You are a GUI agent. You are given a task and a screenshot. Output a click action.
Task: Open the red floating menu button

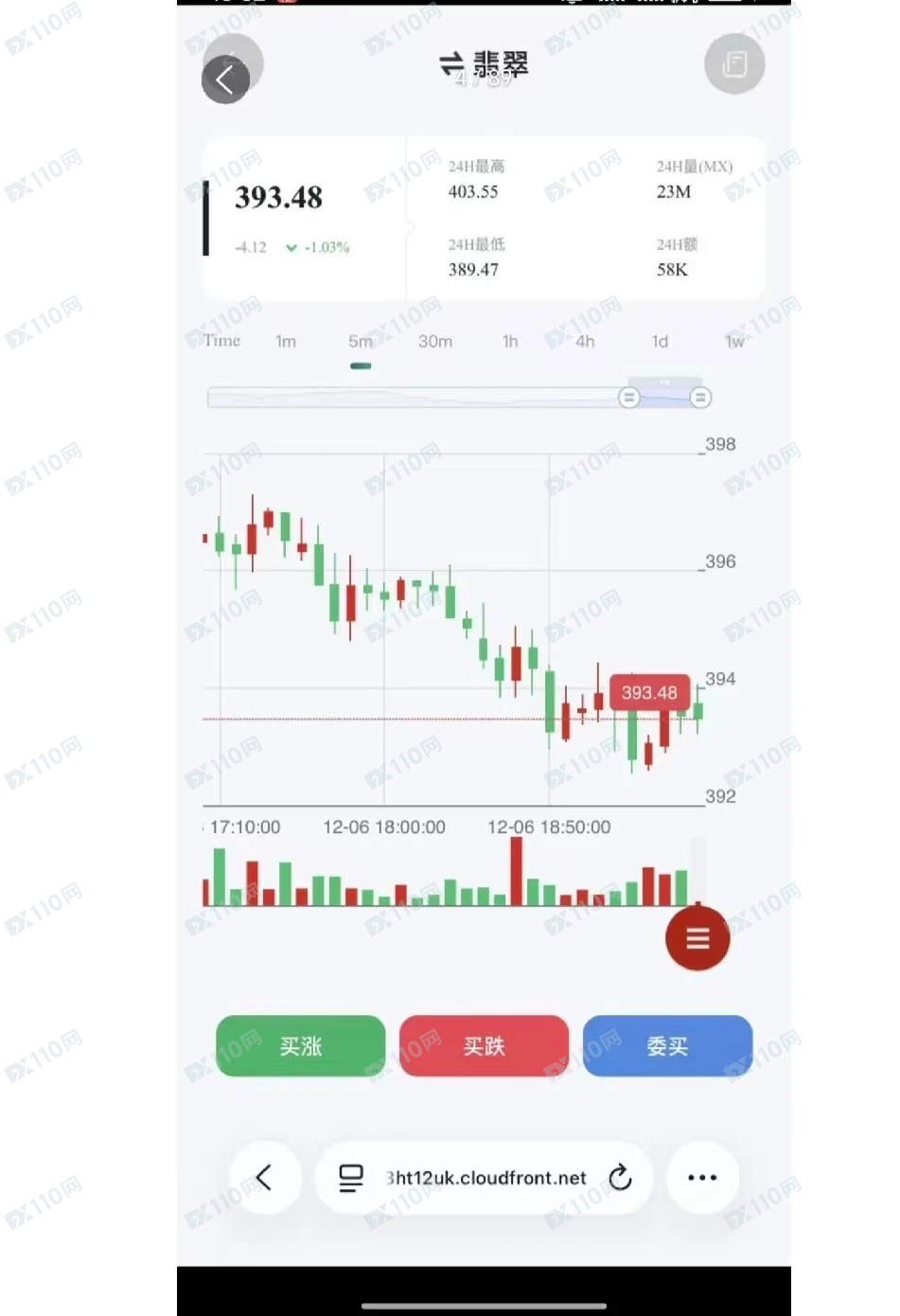[697, 938]
